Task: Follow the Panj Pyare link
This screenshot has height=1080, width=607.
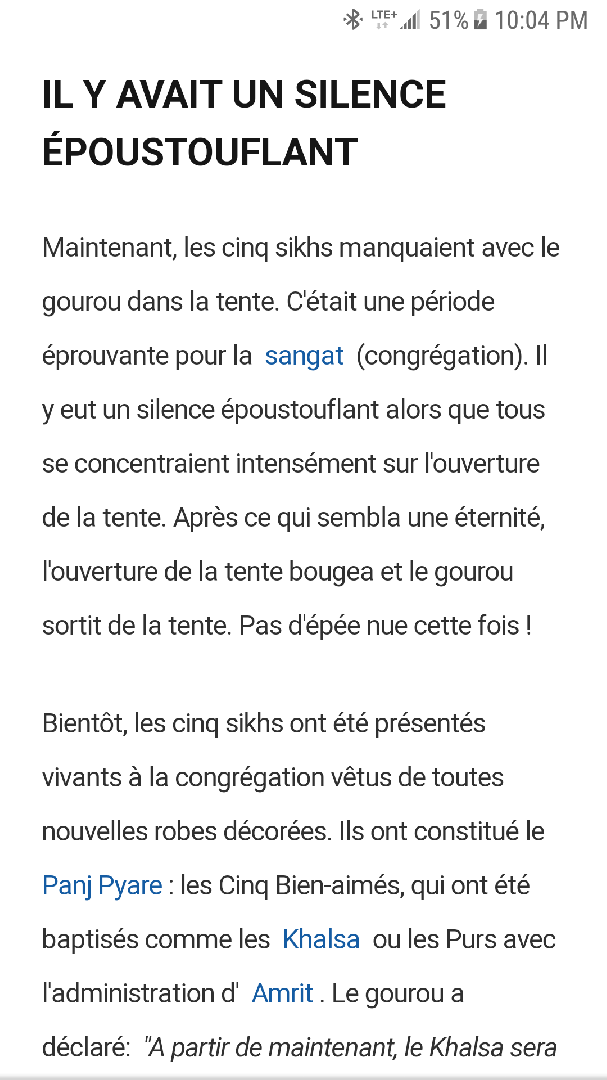Action: pos(102,886)
